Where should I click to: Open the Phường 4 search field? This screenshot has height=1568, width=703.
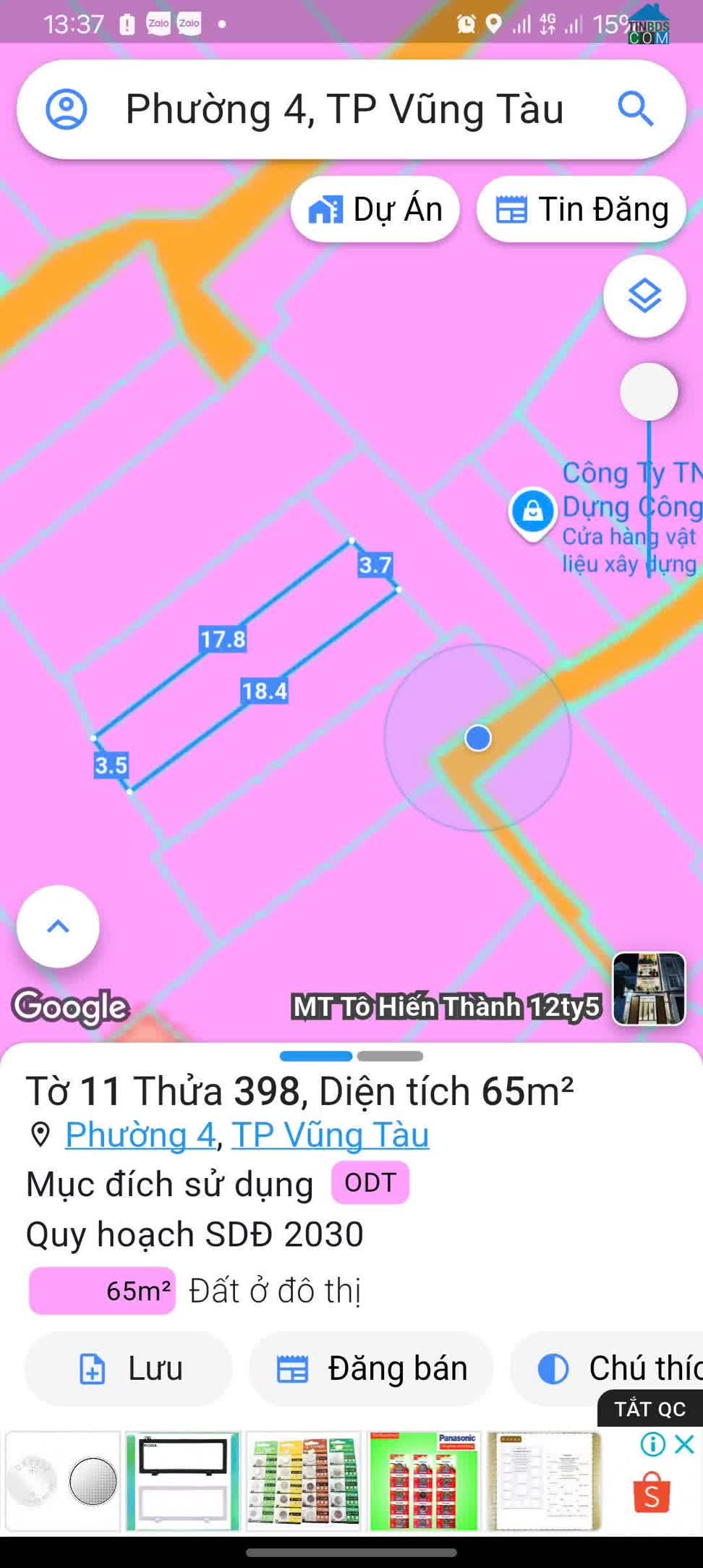pos(351,109)
